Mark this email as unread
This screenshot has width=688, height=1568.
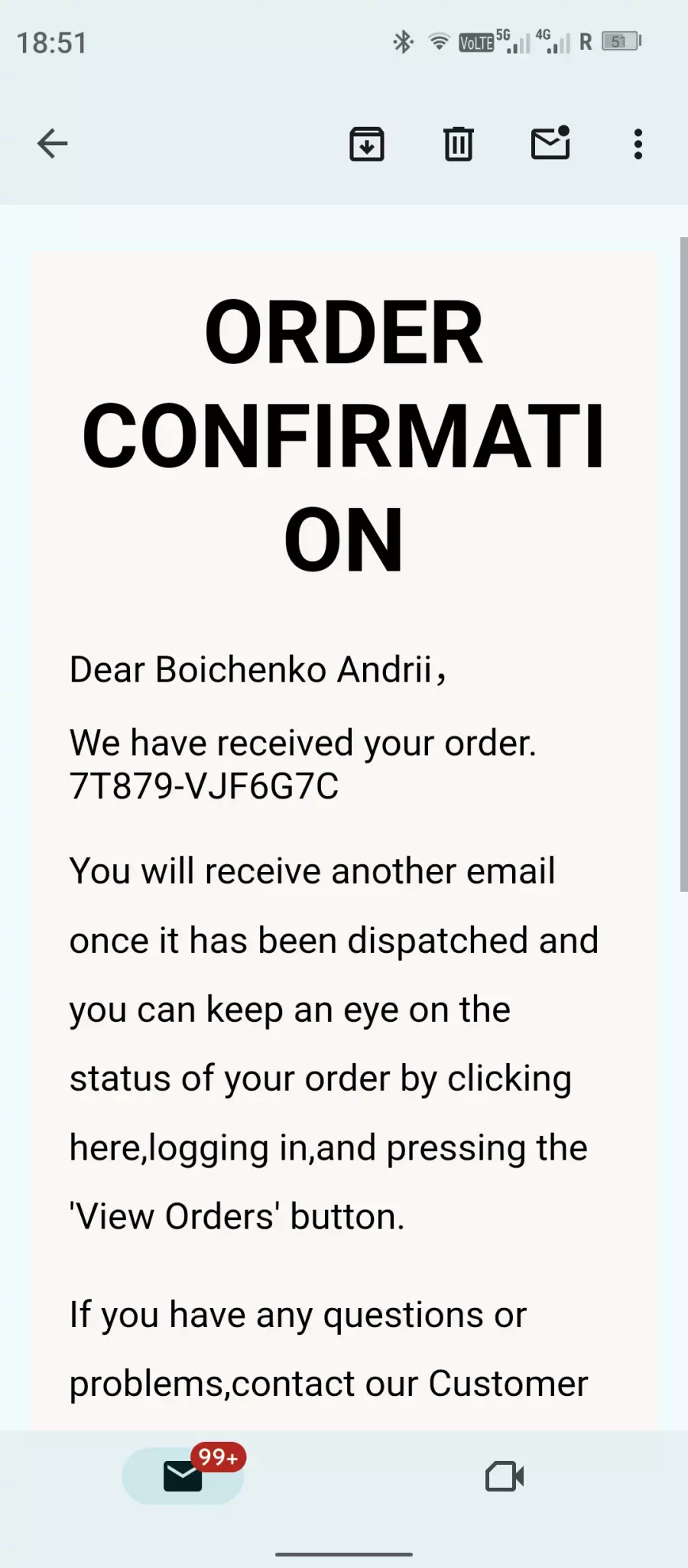[x=551, y=142]
